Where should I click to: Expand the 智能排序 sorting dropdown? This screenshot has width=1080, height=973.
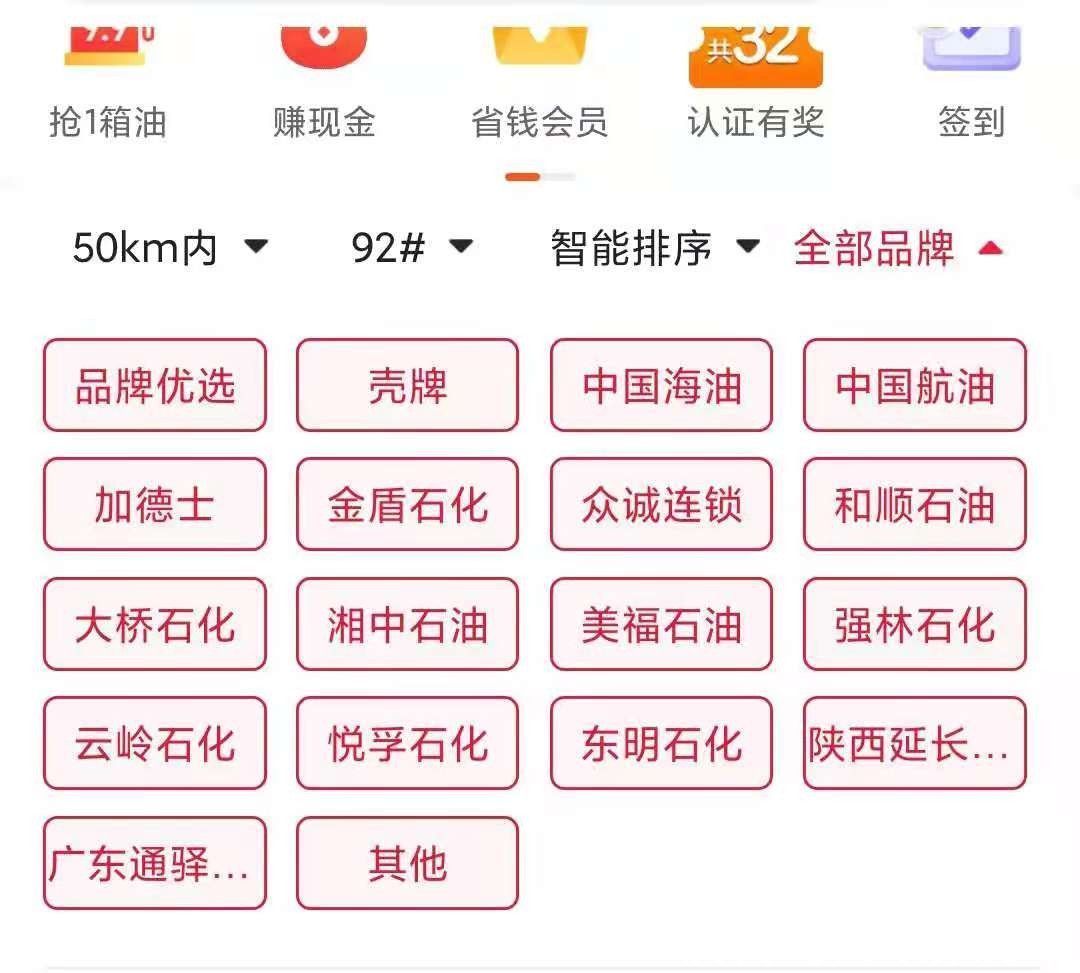(655, 248)
